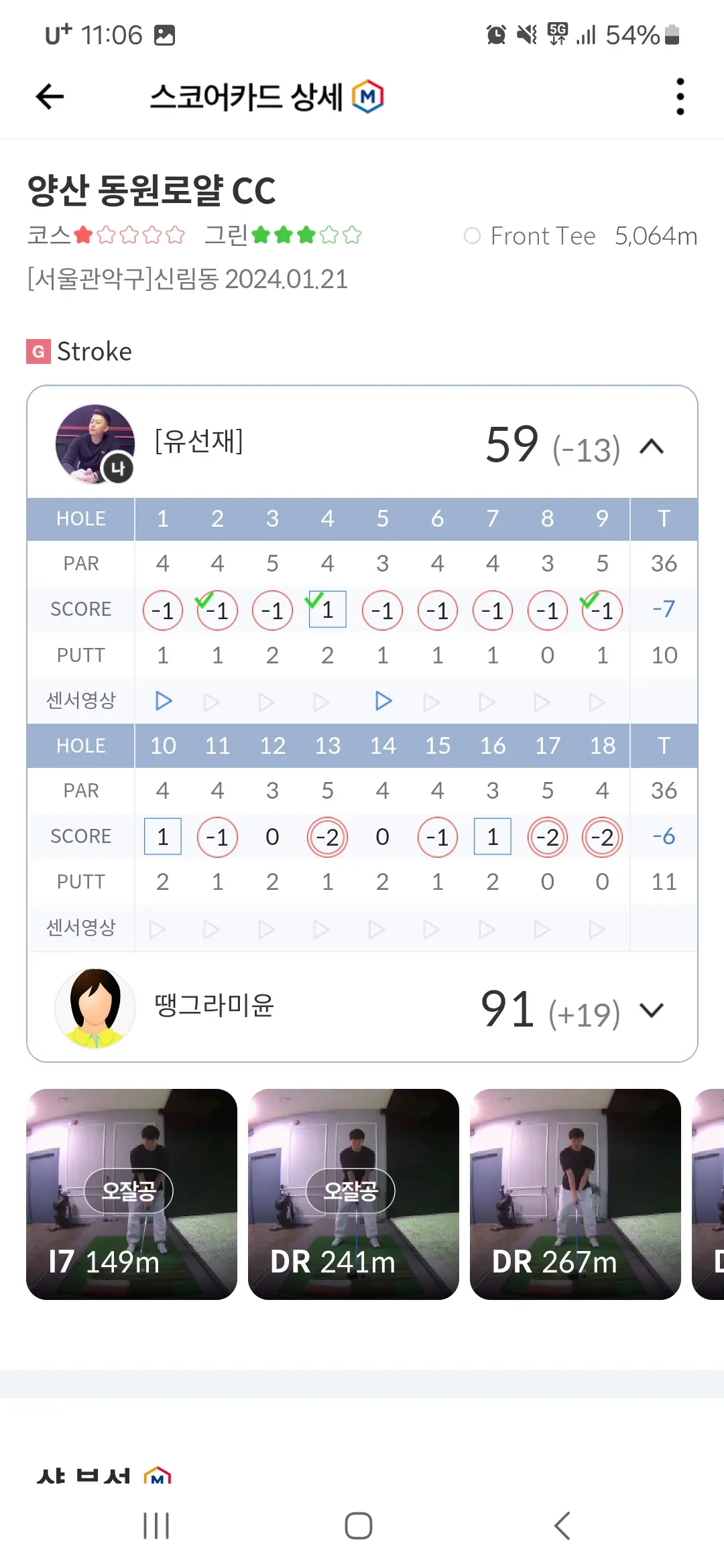The width and height of the screenshot is (724, 1568).
Task: Tap the first star of 코스 rating
Action: 84,236
